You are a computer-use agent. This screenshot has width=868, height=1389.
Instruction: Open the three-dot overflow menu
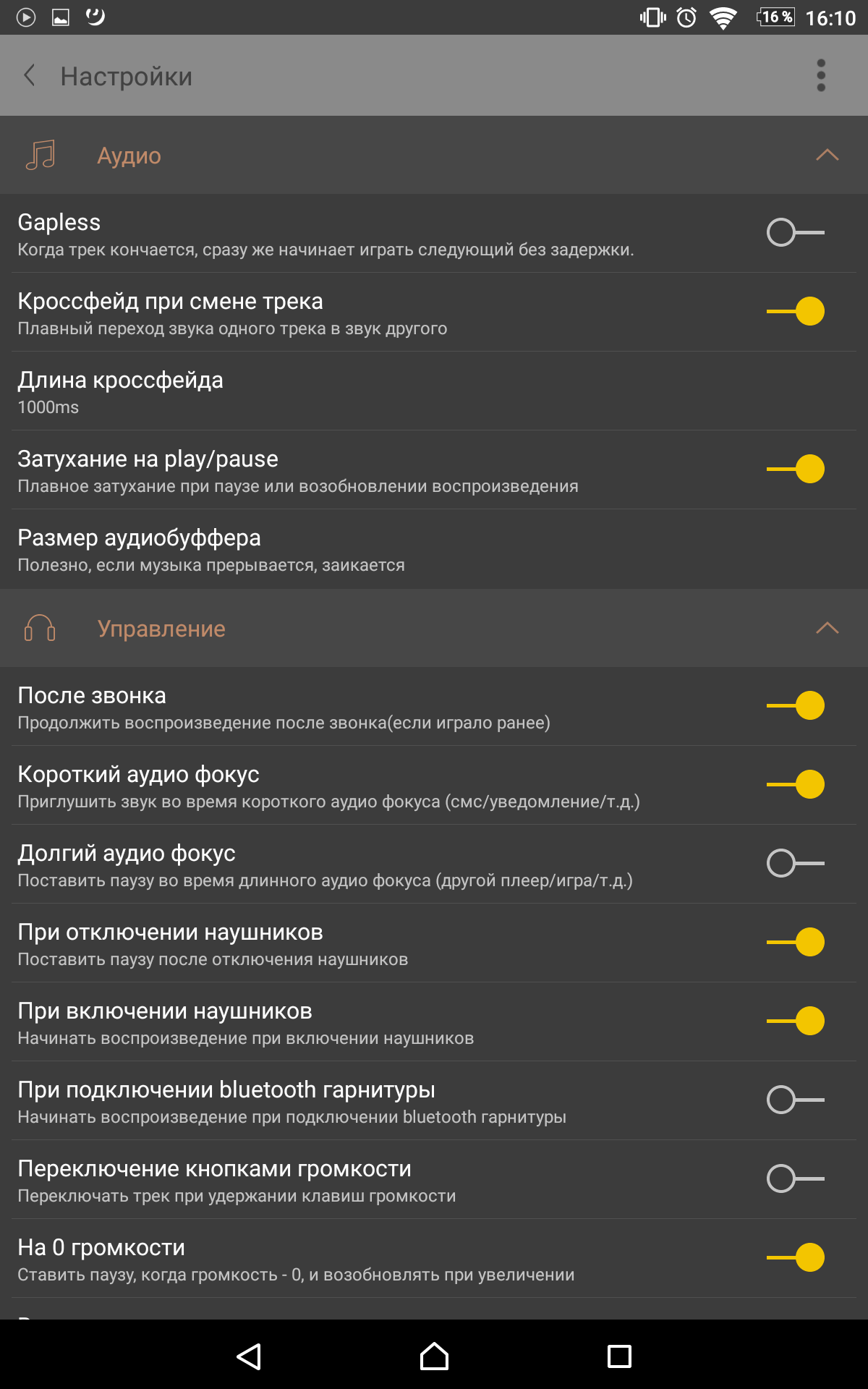821,75
